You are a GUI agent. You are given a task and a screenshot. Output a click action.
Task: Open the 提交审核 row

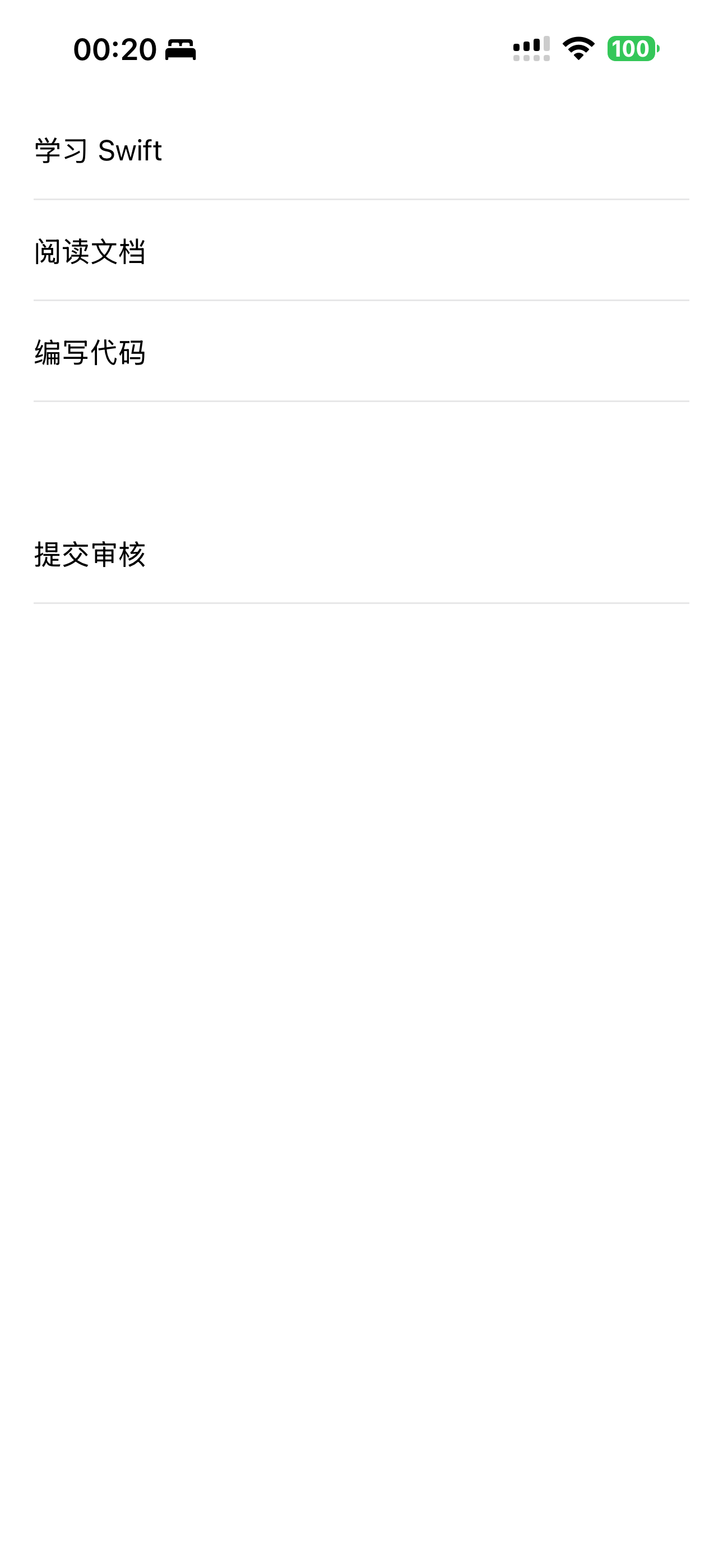[x=361, y=554]
